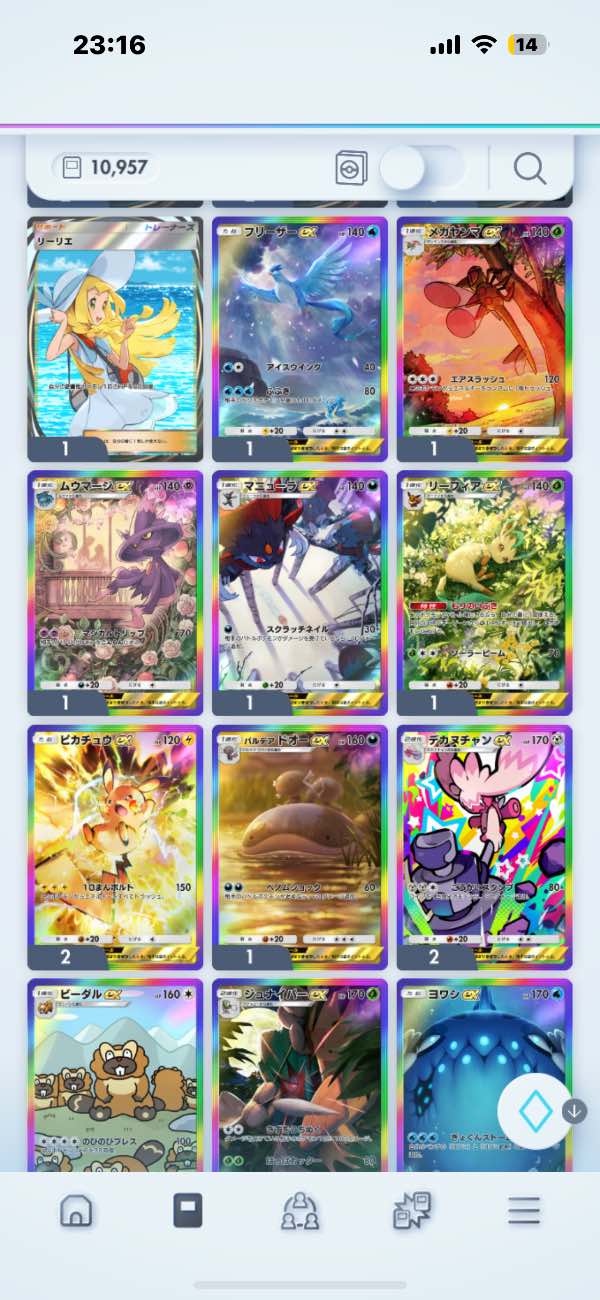Open the hamburger menu tab
Image resolution: width=600 pixels, height=1300 pixels.
pos(523,1210)
